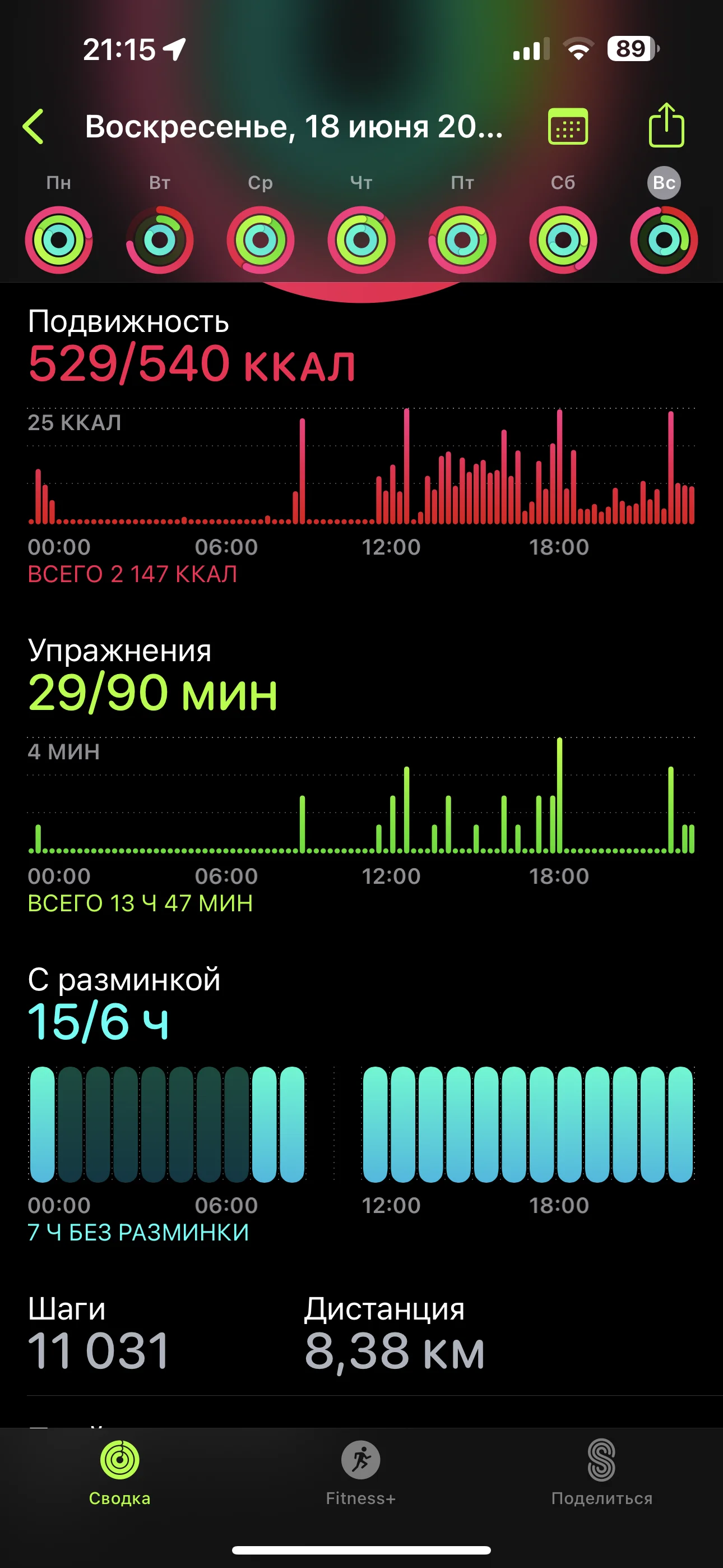Screen dimensions: 723x1568
Task: Select Thursday (Чт) activity rings
Action: (x=361, y=240)
